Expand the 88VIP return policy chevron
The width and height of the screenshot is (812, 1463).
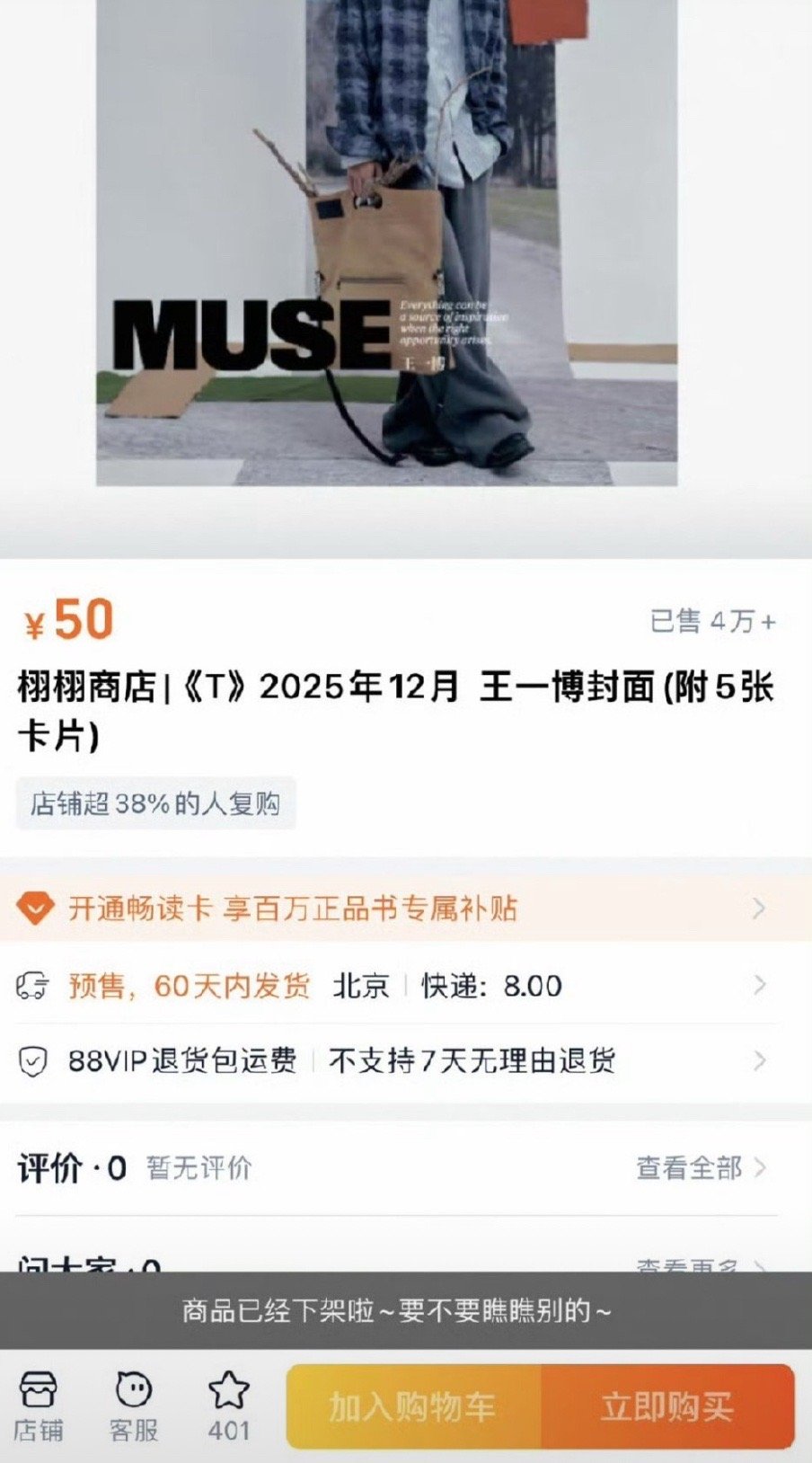(x=759, y=1061)
